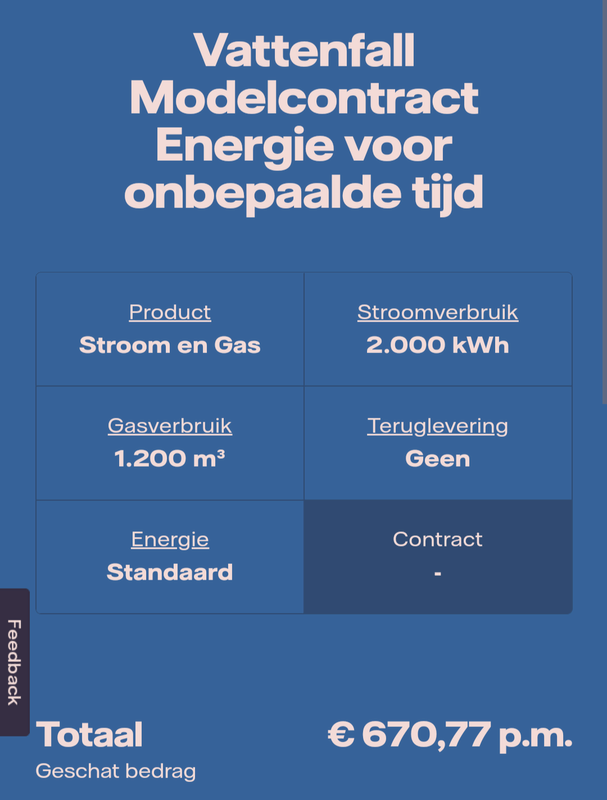Tap the underlined Product link
607x800 pixels.
pyautogui.click(x=170, y=312)
